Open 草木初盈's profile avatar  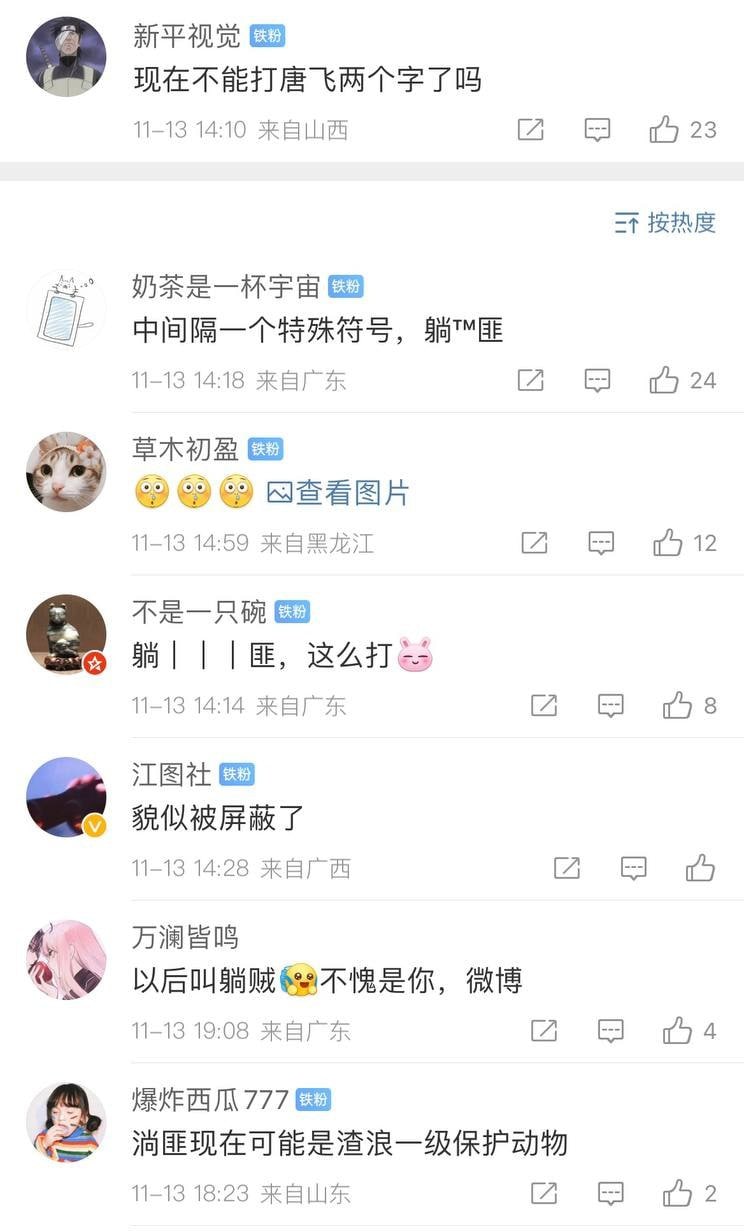[66, 472]
